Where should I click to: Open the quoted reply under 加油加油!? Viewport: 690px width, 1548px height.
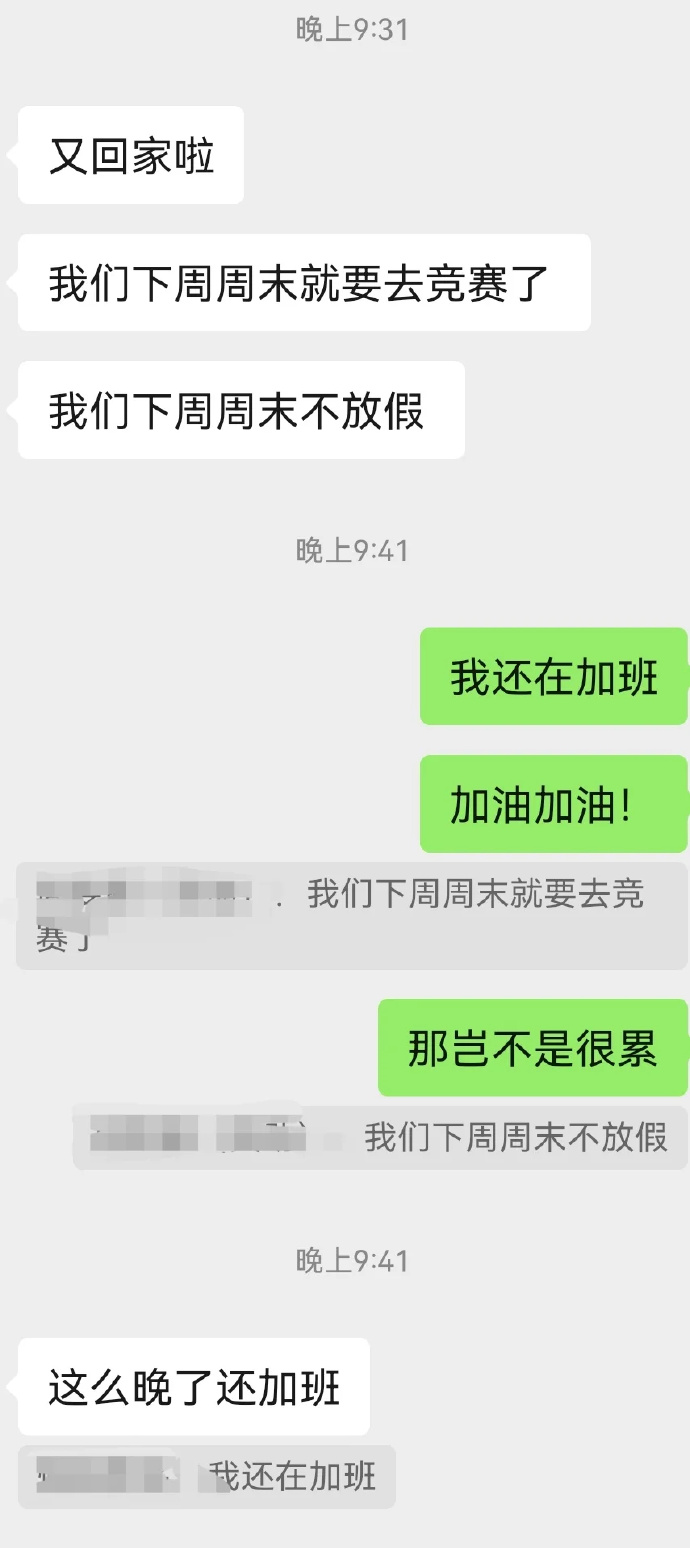352,916
